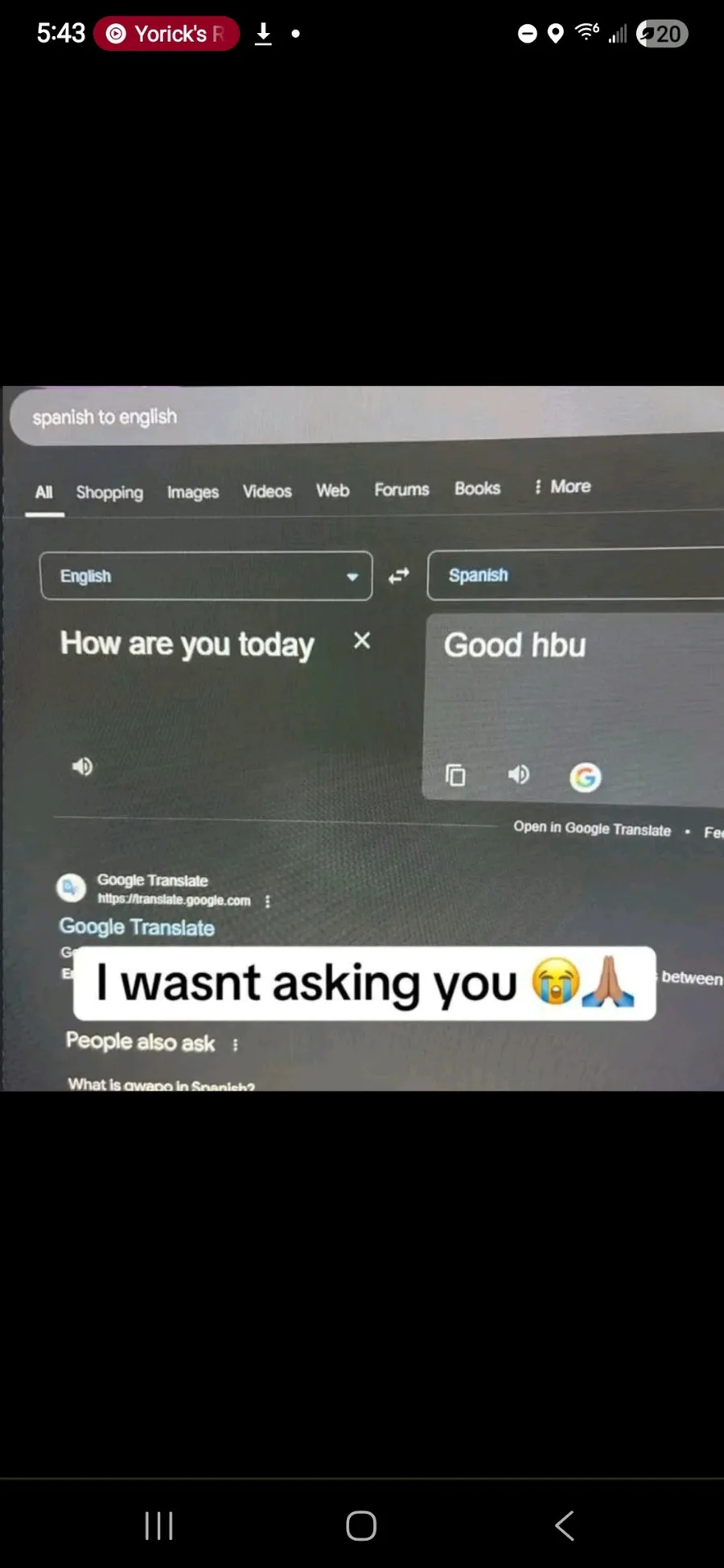Screen dimensions: 724x1568
Task: Open the Yorick's ongoing activity chip
Action: pyautogui.click(x=167, y=34)
